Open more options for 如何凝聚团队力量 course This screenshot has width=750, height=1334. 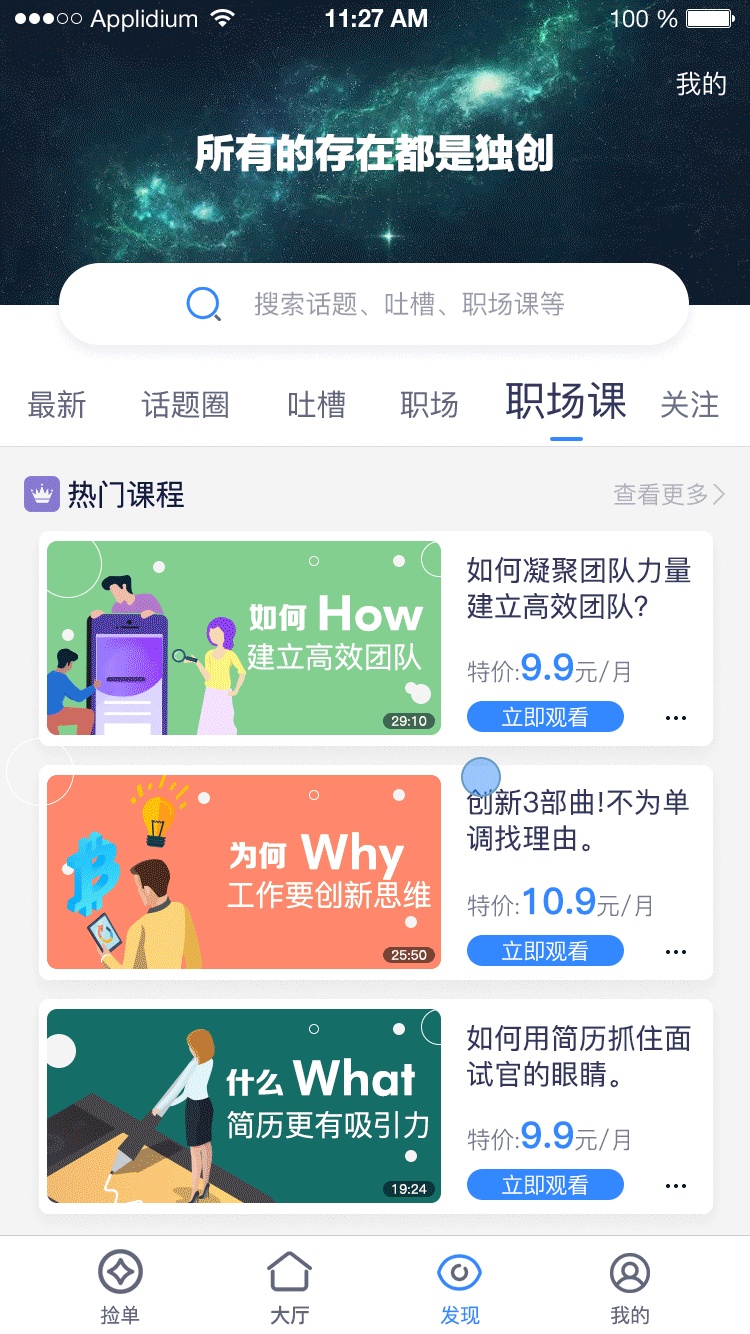(x=676, y=717)
